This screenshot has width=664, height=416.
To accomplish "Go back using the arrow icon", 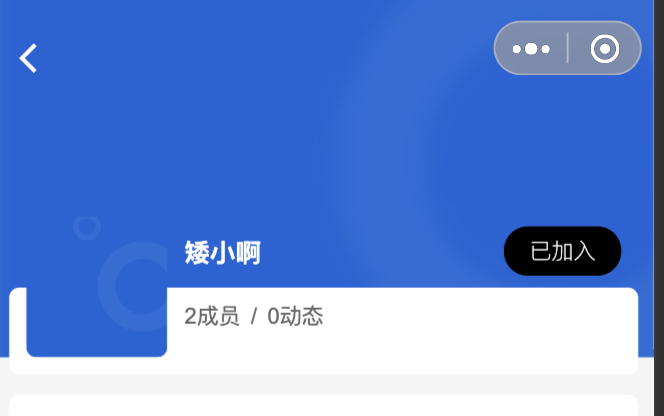I will tap(29, 58).
